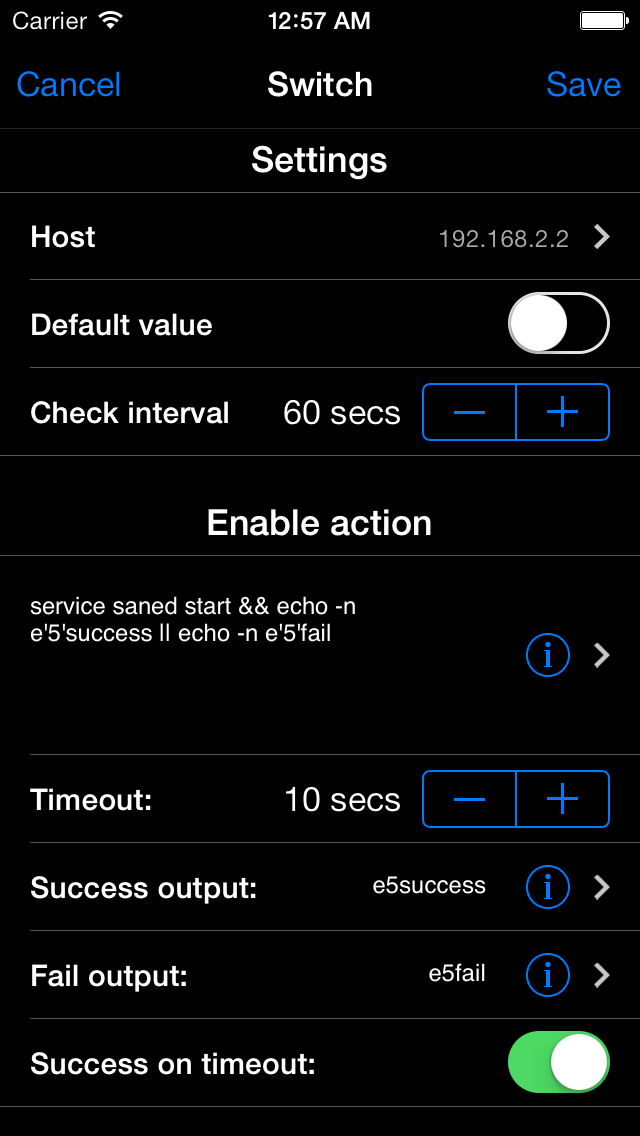Decrease the check interval with minus
Viewport: 640px width, 1136px height.
[x=469, y=412]
